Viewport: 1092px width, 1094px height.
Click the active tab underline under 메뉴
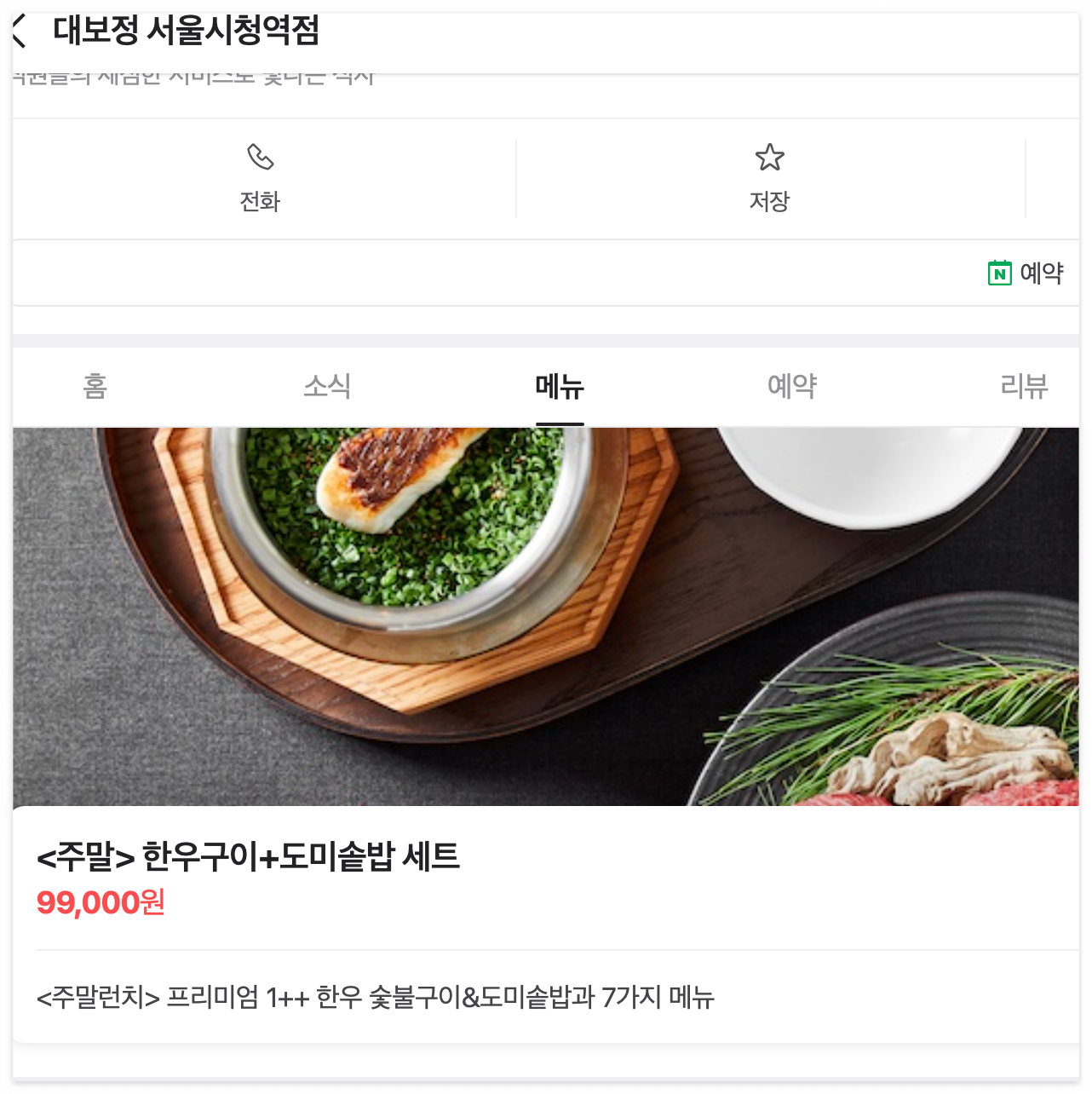[x=560, y=423]
